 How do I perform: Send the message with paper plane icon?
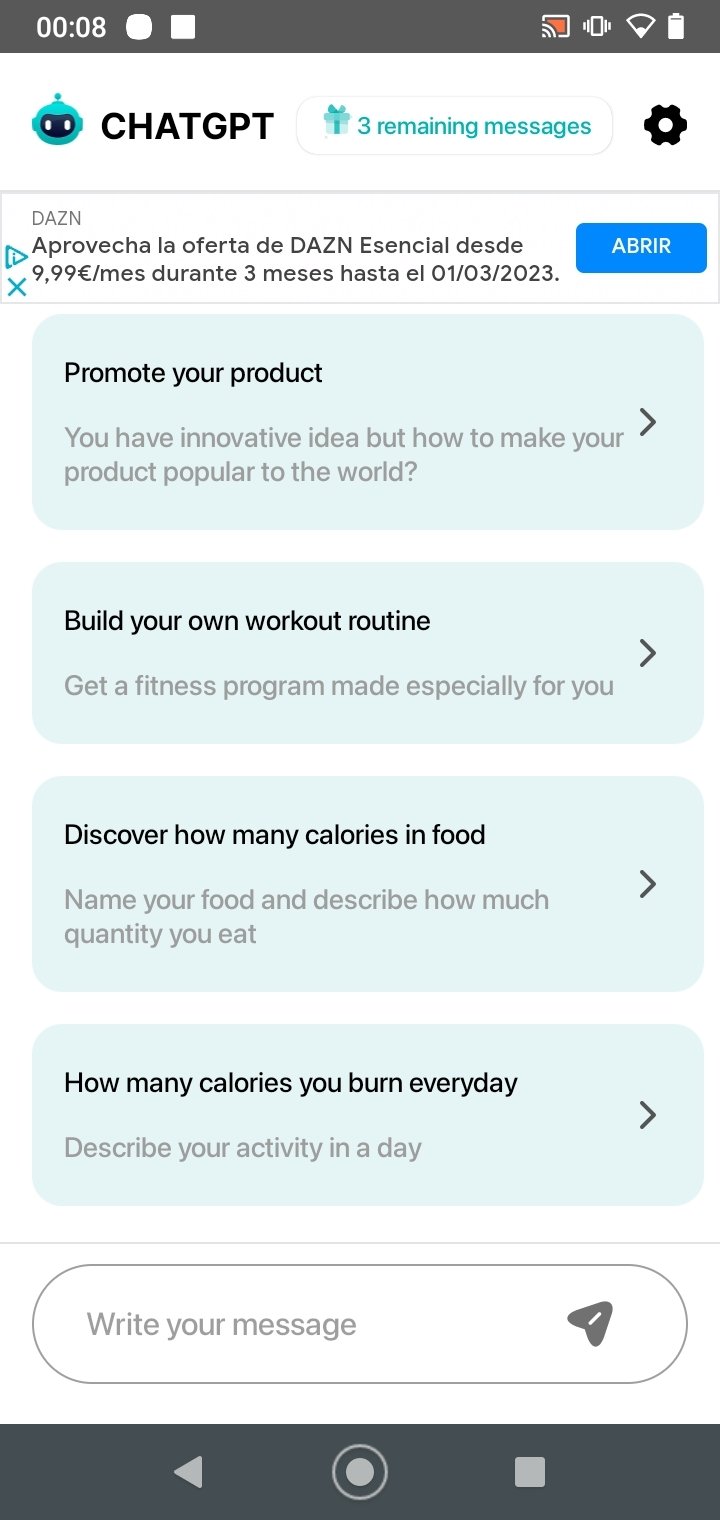(590, 1324)
